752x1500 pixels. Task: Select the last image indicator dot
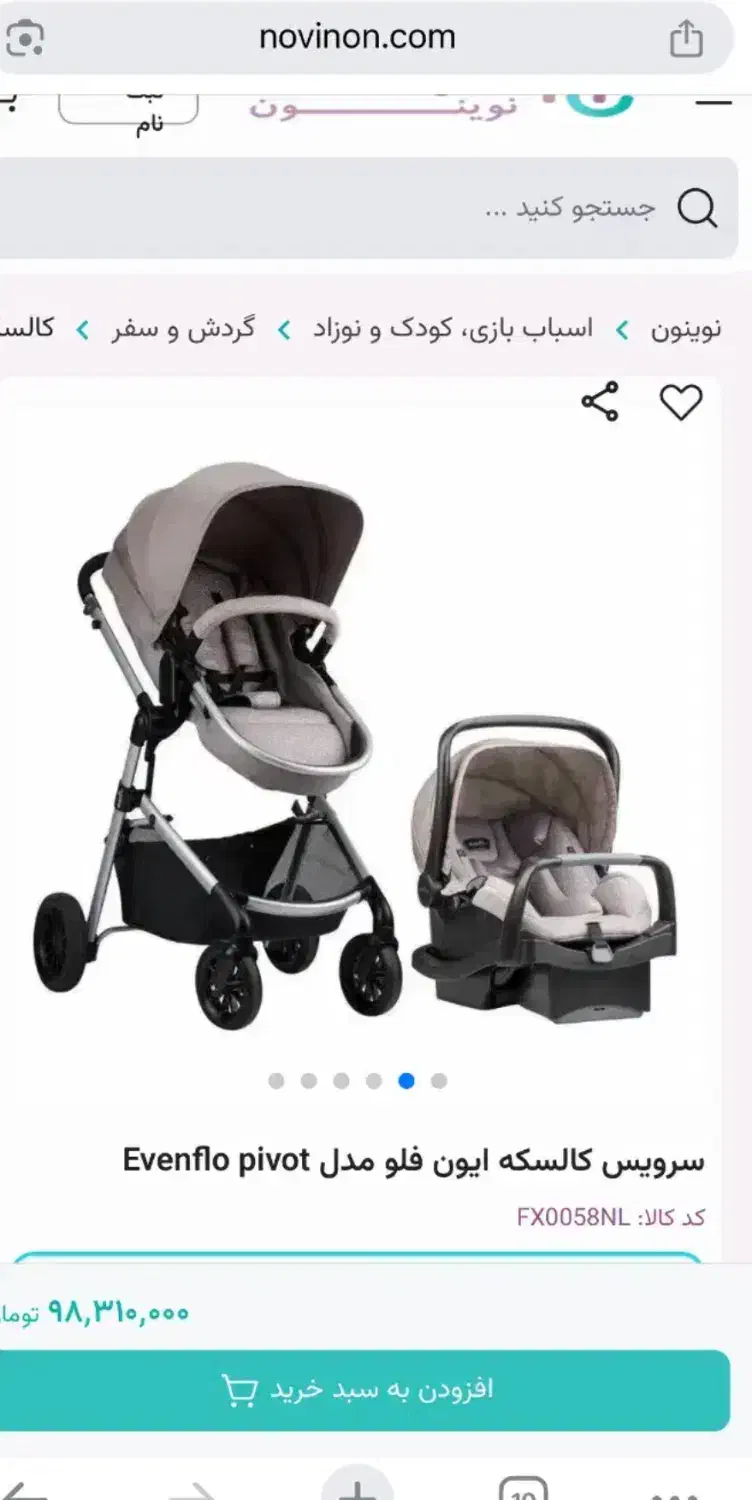[x=439, y=1081]
